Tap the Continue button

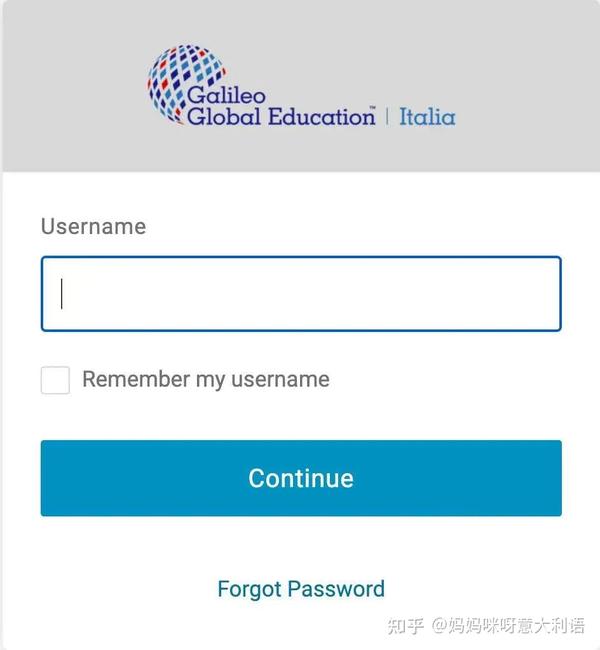[x=300, y=478]
